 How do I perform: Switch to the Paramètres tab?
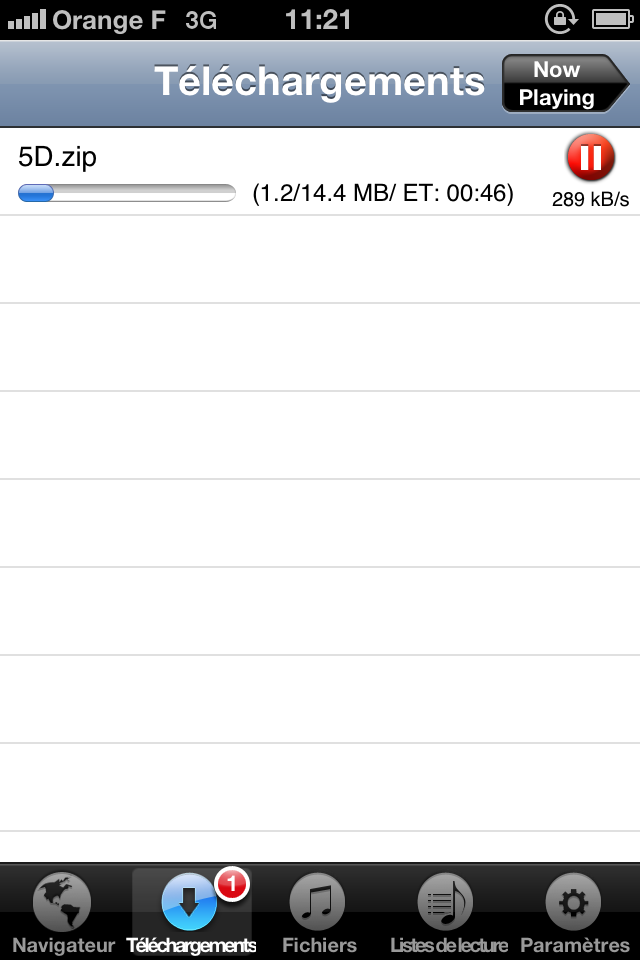tap(575, 914)
